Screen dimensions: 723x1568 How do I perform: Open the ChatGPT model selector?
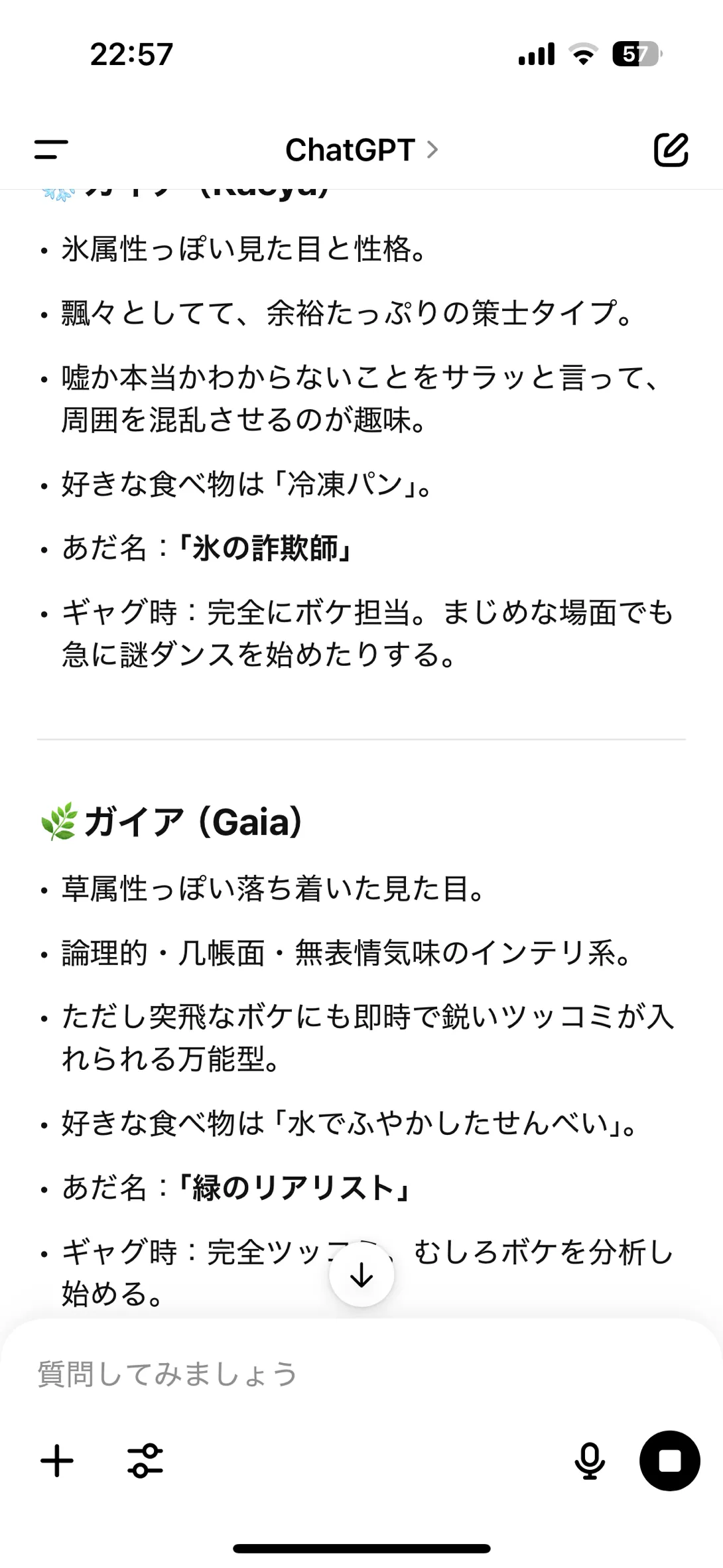tap(361, 150)
